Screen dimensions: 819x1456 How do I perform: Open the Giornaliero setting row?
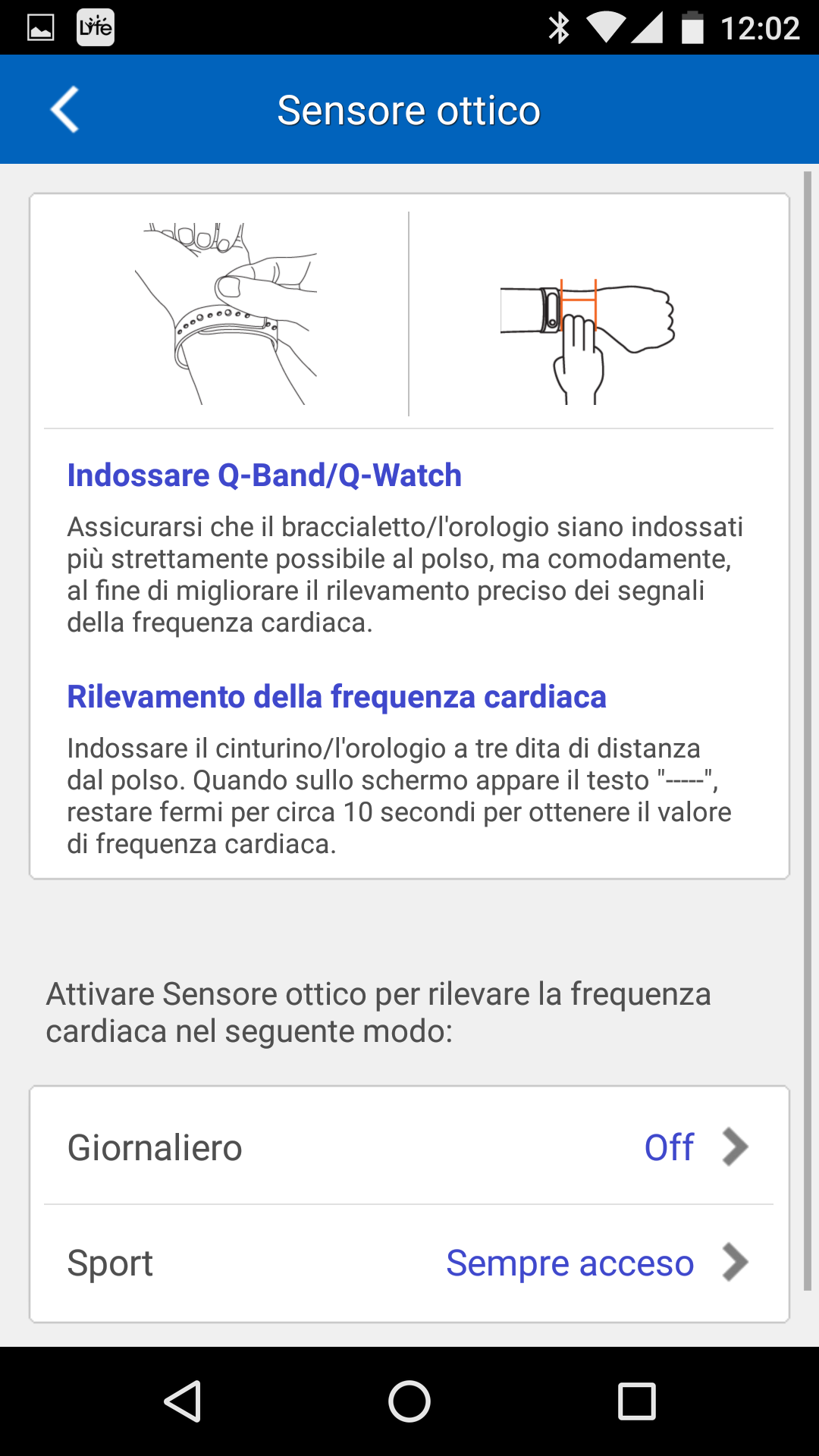coord(409,1147)
